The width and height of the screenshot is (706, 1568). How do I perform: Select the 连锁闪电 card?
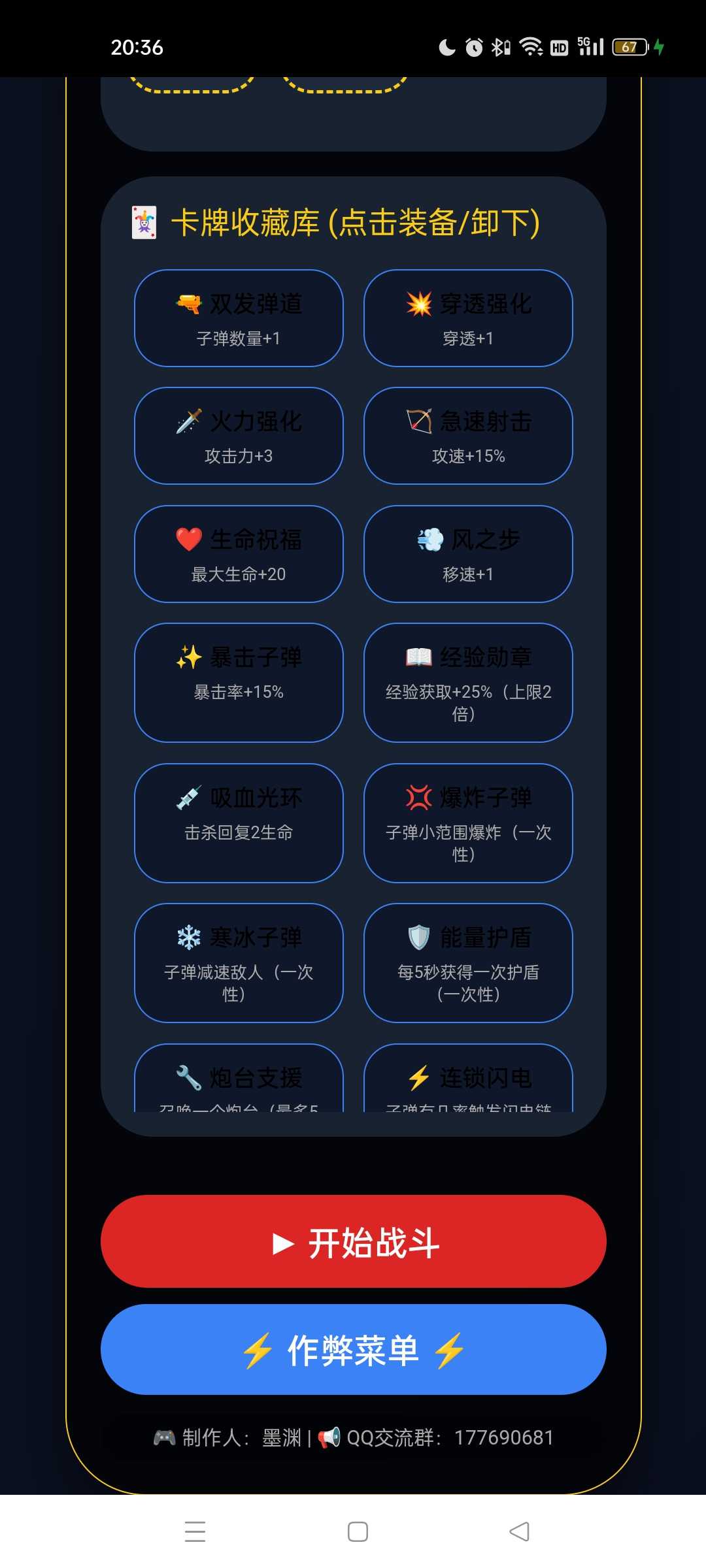468,1079
